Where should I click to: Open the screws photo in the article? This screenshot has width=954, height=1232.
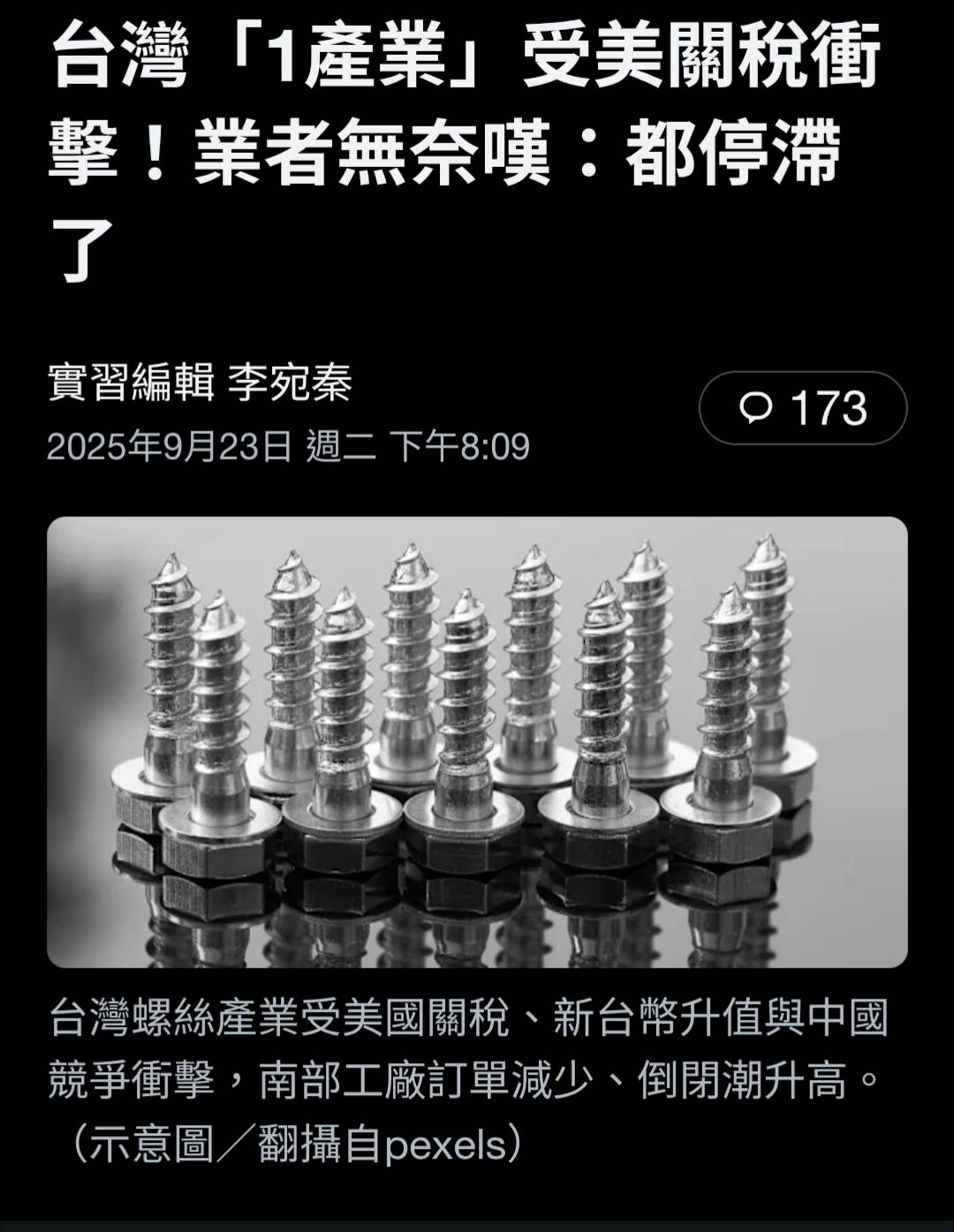pos(477,741)
